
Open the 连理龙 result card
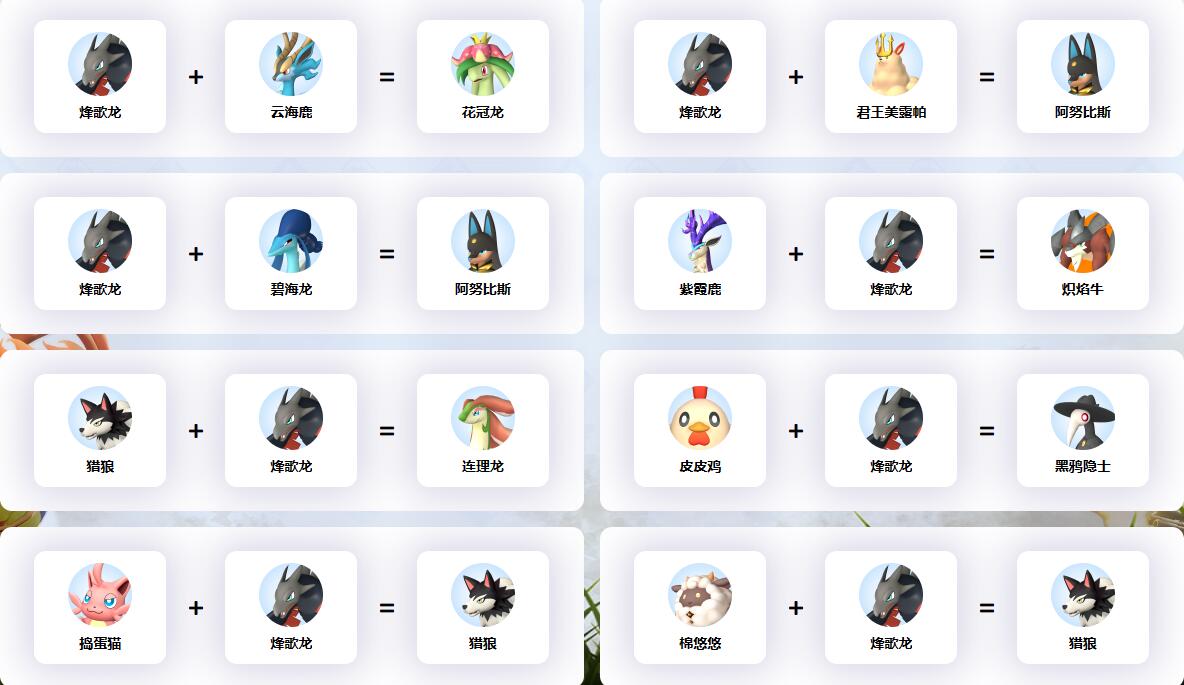click(482, 431)
